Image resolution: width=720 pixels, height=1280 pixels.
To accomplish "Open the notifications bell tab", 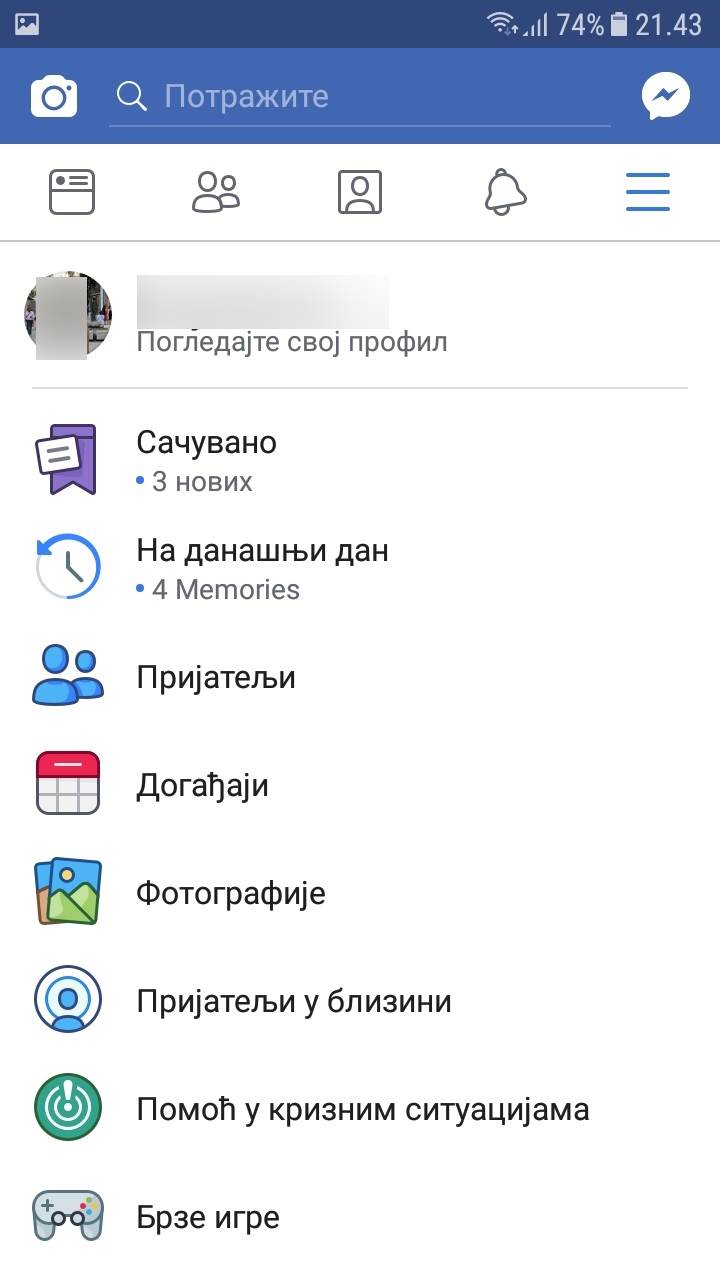I will coord(505,192).
